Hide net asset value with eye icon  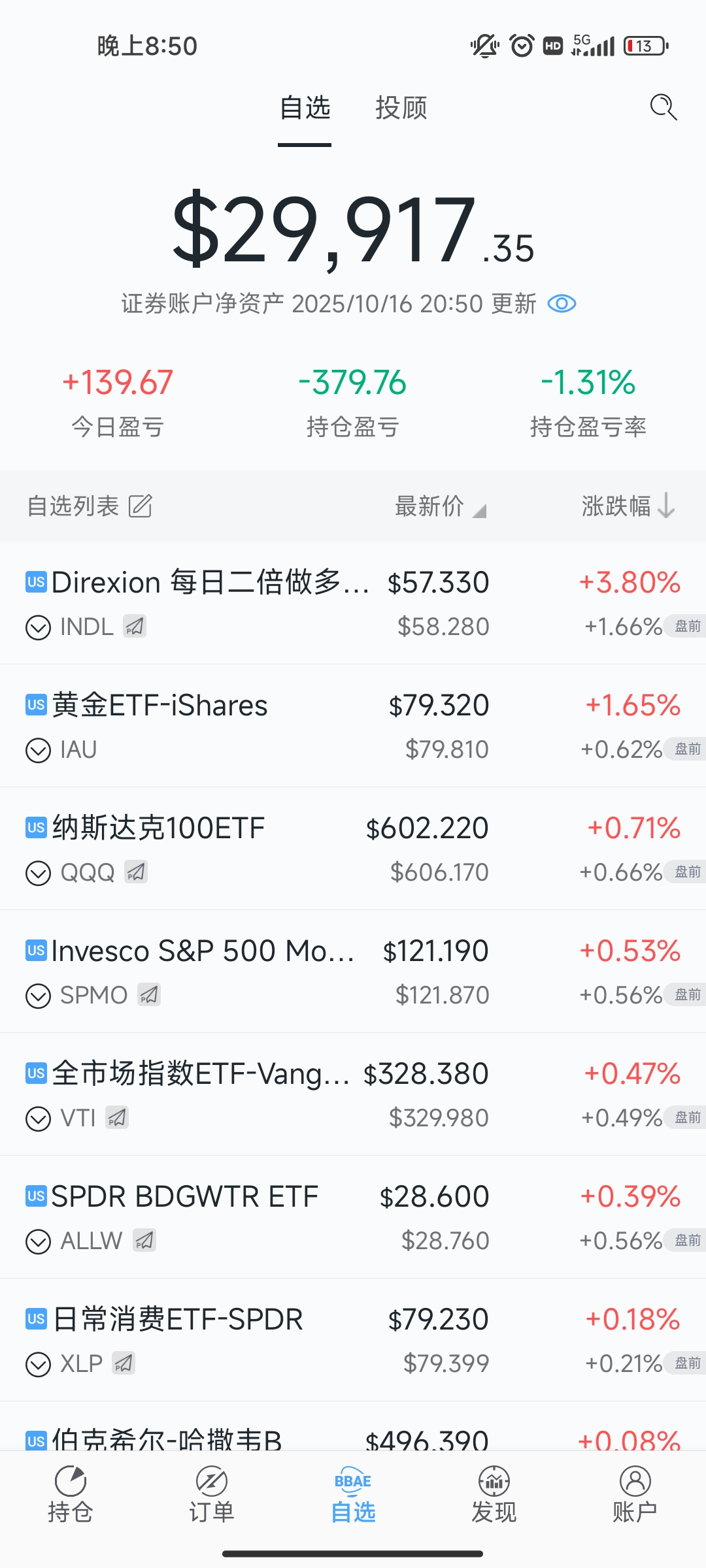pyautogui.click(x=562, y=304)
